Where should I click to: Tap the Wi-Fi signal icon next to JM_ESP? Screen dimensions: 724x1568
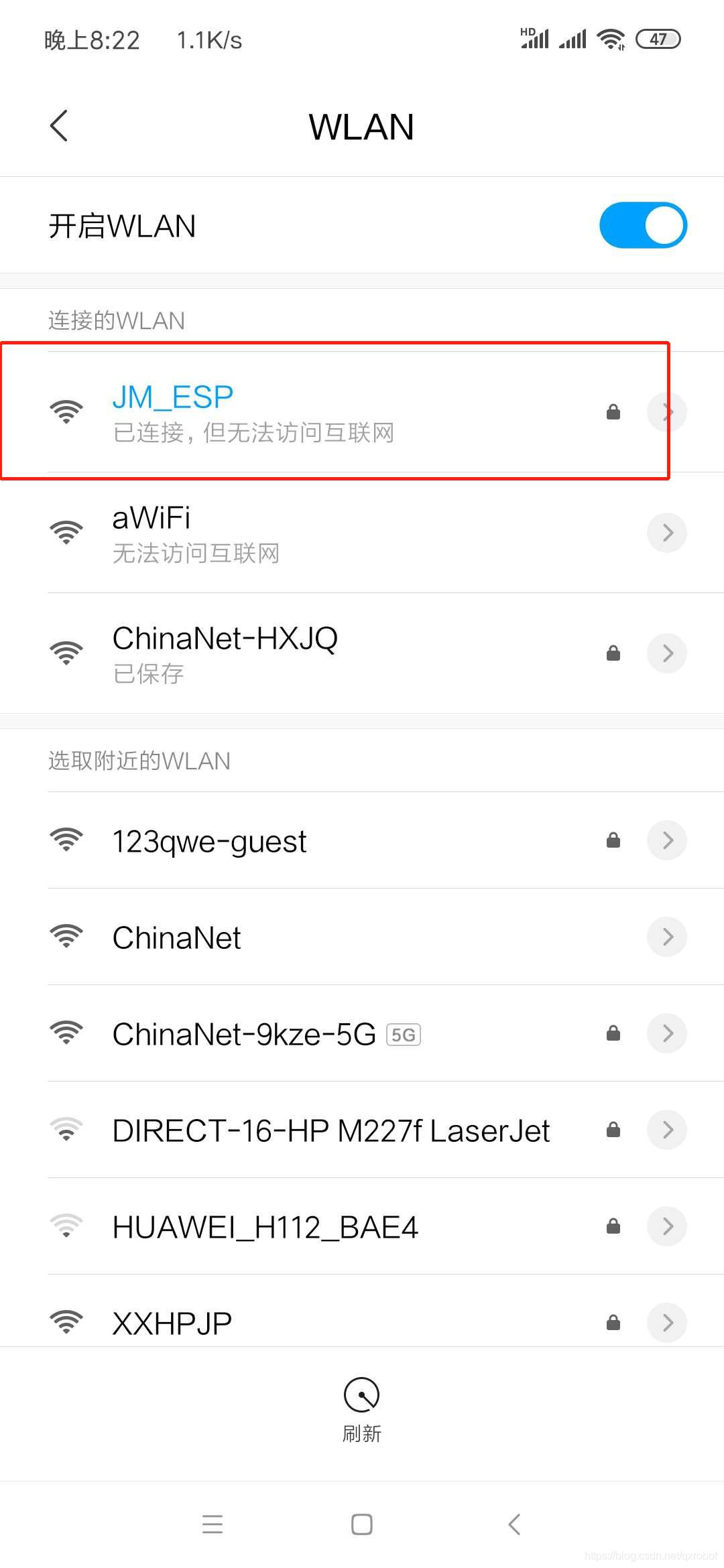pyautogui.click(x=66, y=411)
